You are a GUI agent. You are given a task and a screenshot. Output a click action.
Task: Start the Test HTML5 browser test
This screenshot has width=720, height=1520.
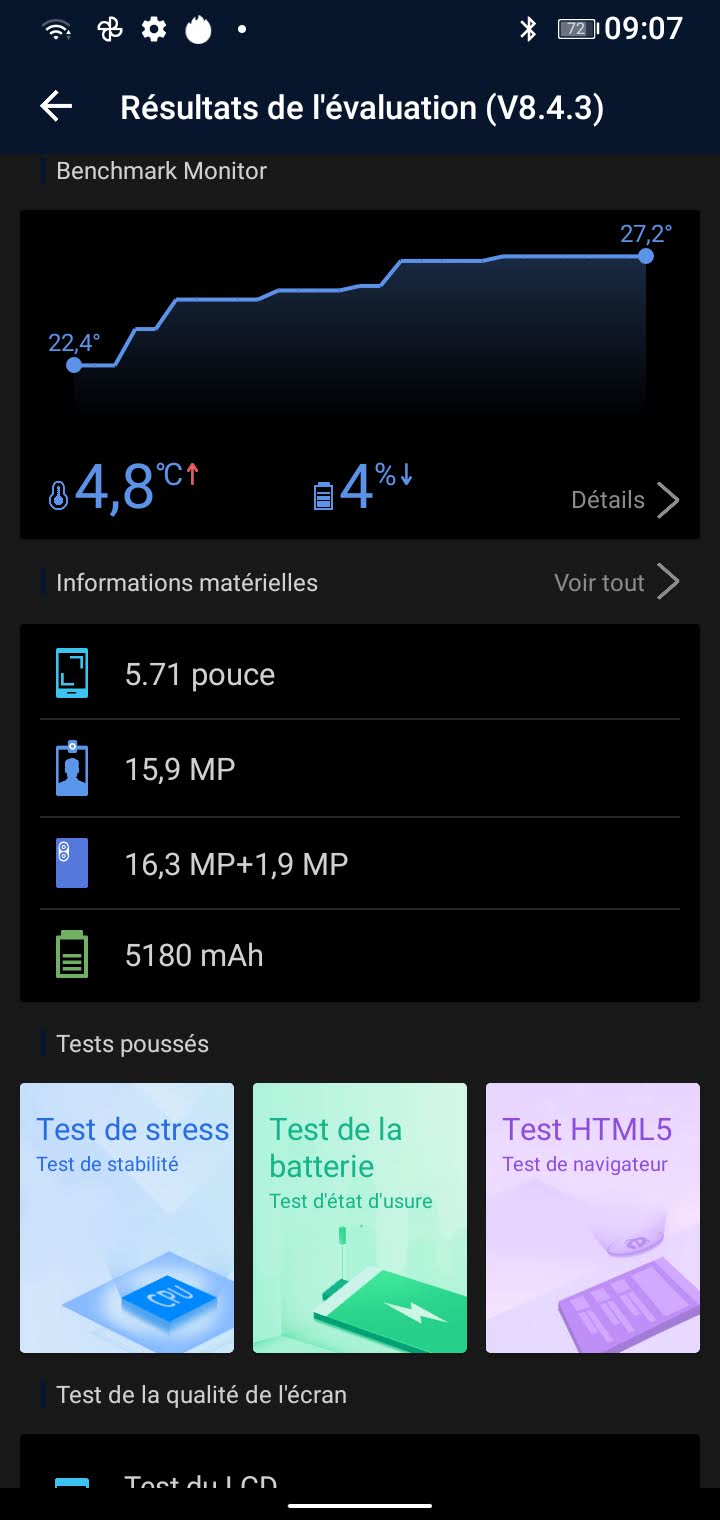(592, 1217)
